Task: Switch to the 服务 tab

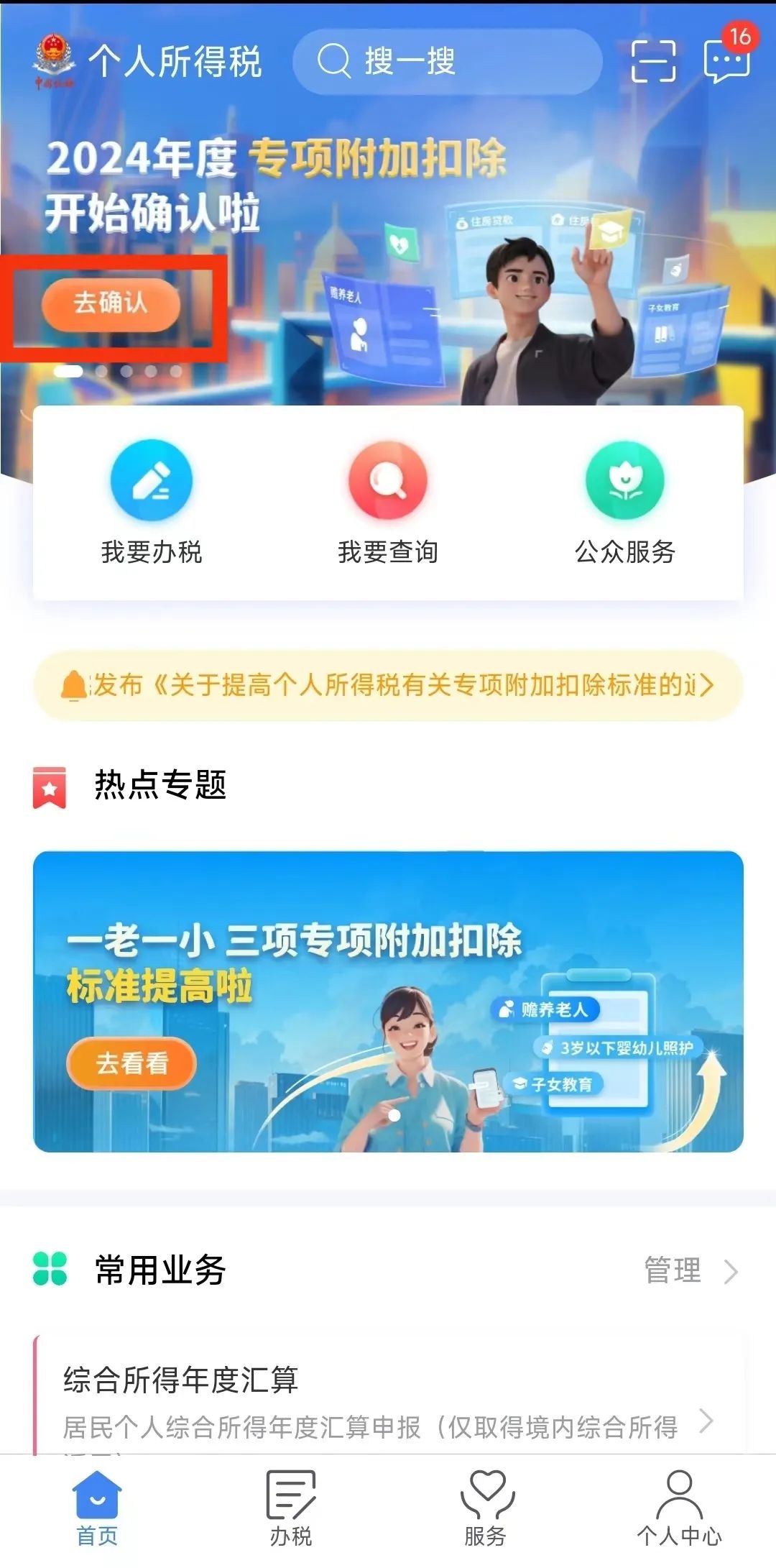Action: 486,1508
